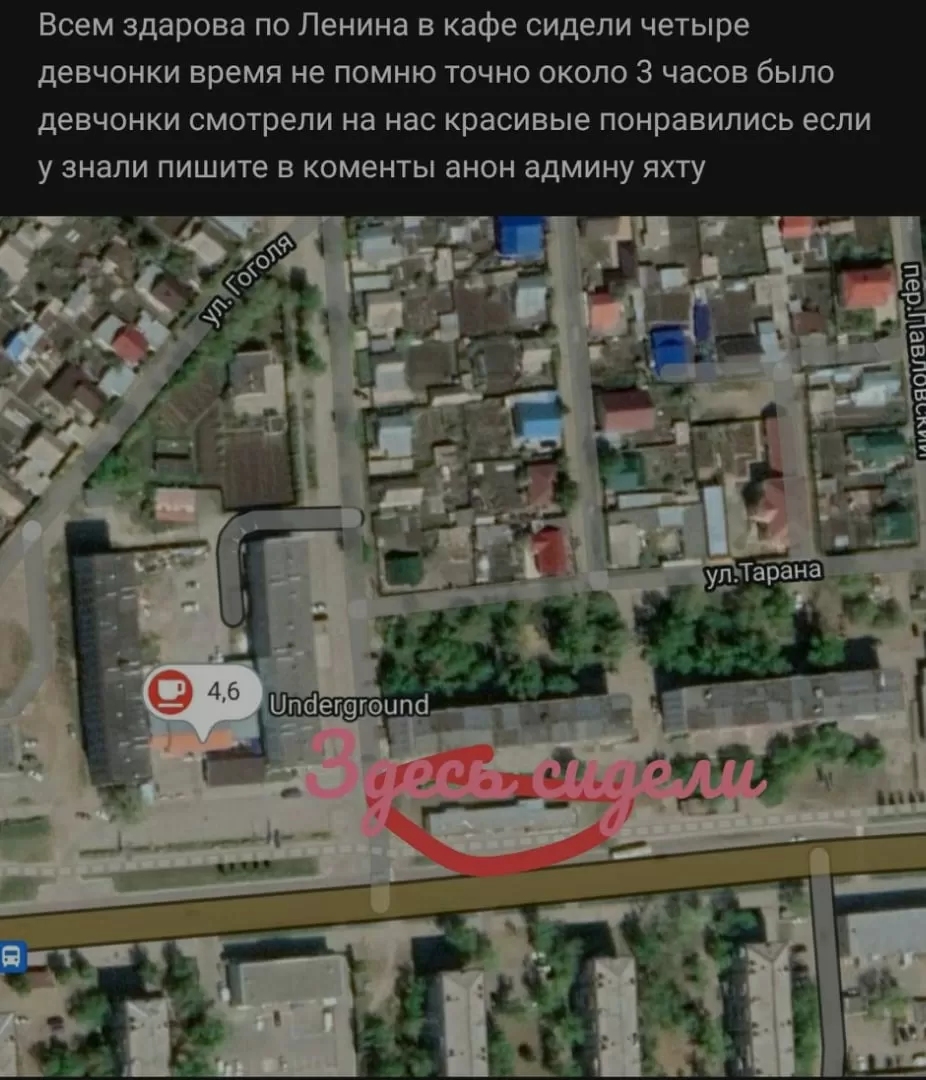Open the attached map image in the post
This screenshot has width=926, height=1080.
click(x=463, y=645)
